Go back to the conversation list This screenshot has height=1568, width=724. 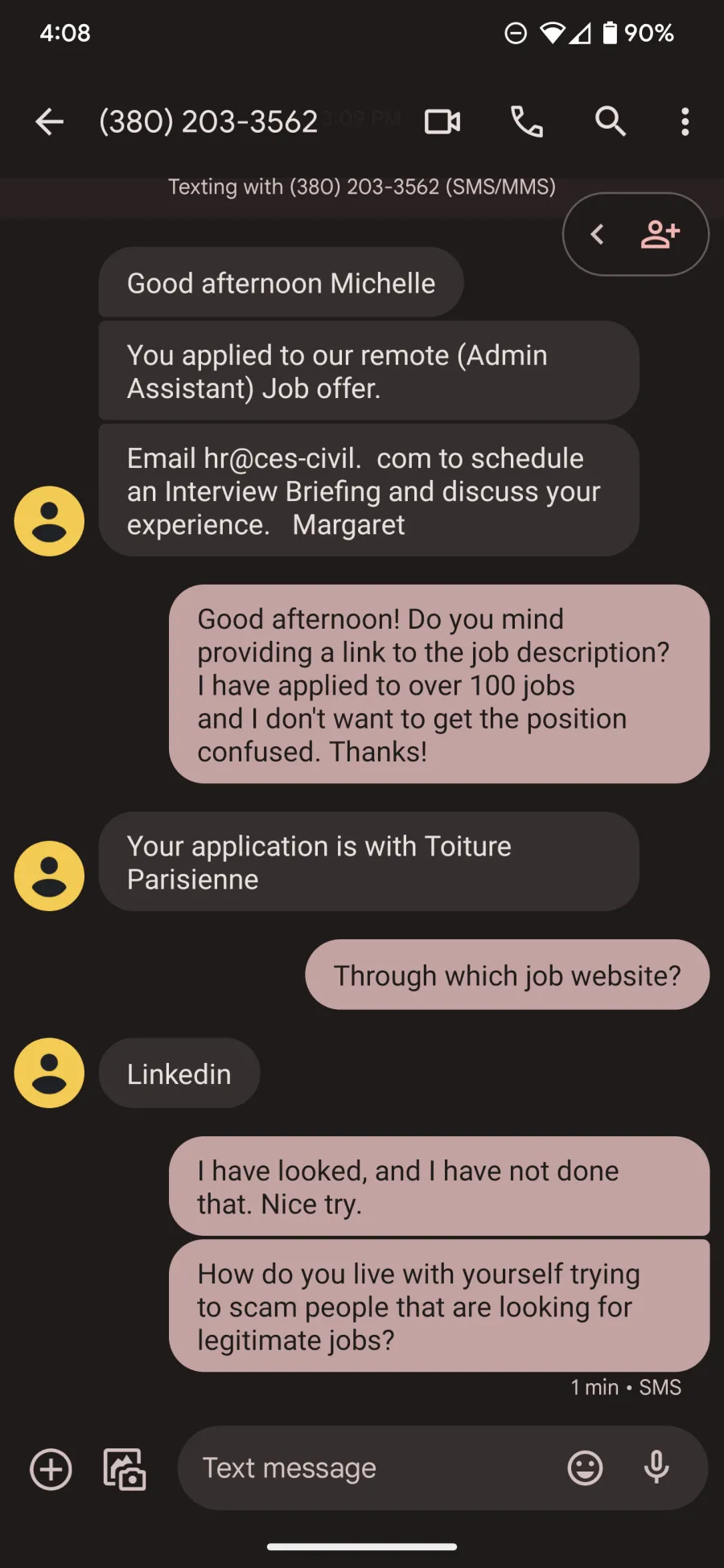pyautogui.click(x=49, y=122)
